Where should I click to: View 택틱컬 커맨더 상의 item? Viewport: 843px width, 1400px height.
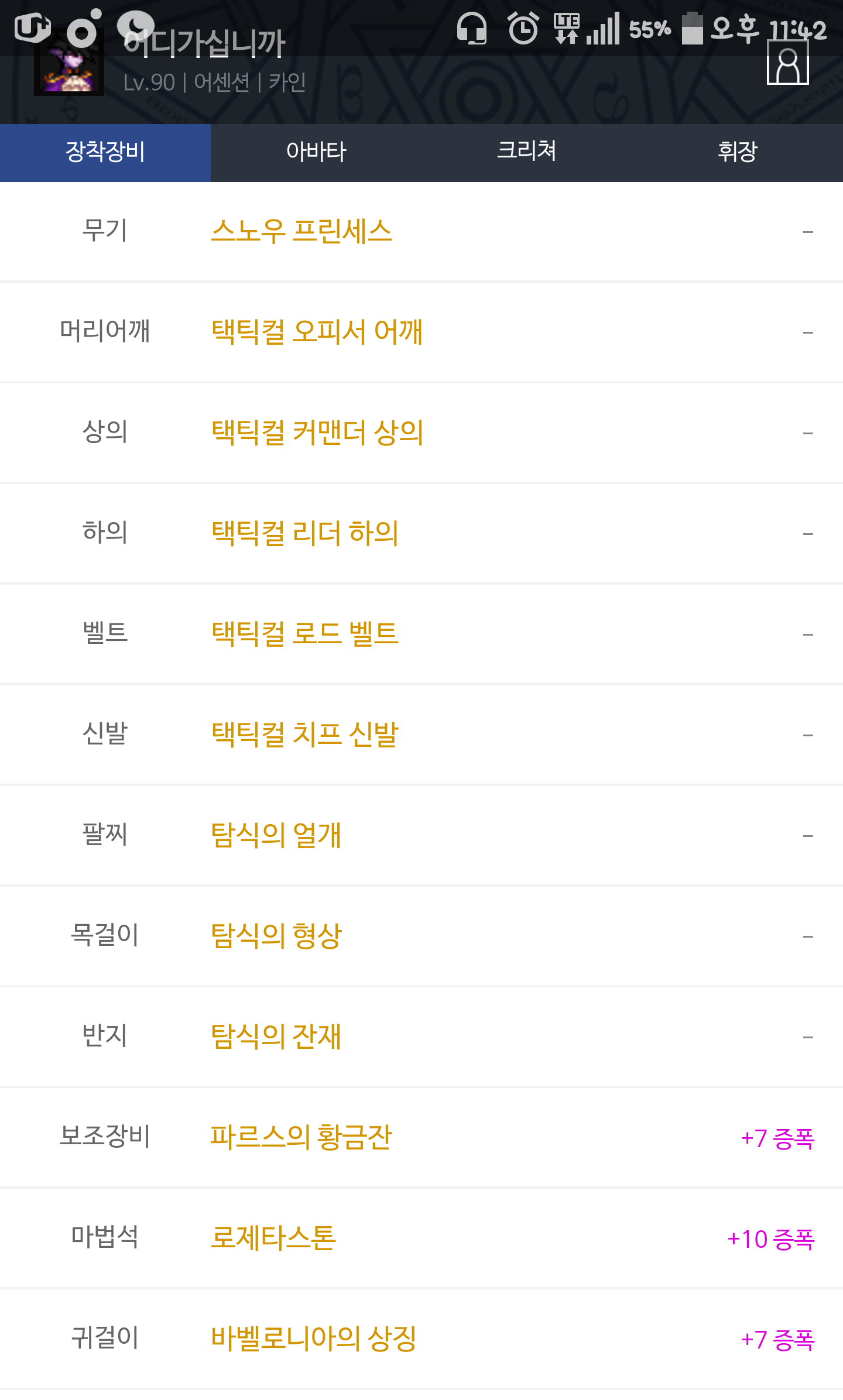pos(317,433)
